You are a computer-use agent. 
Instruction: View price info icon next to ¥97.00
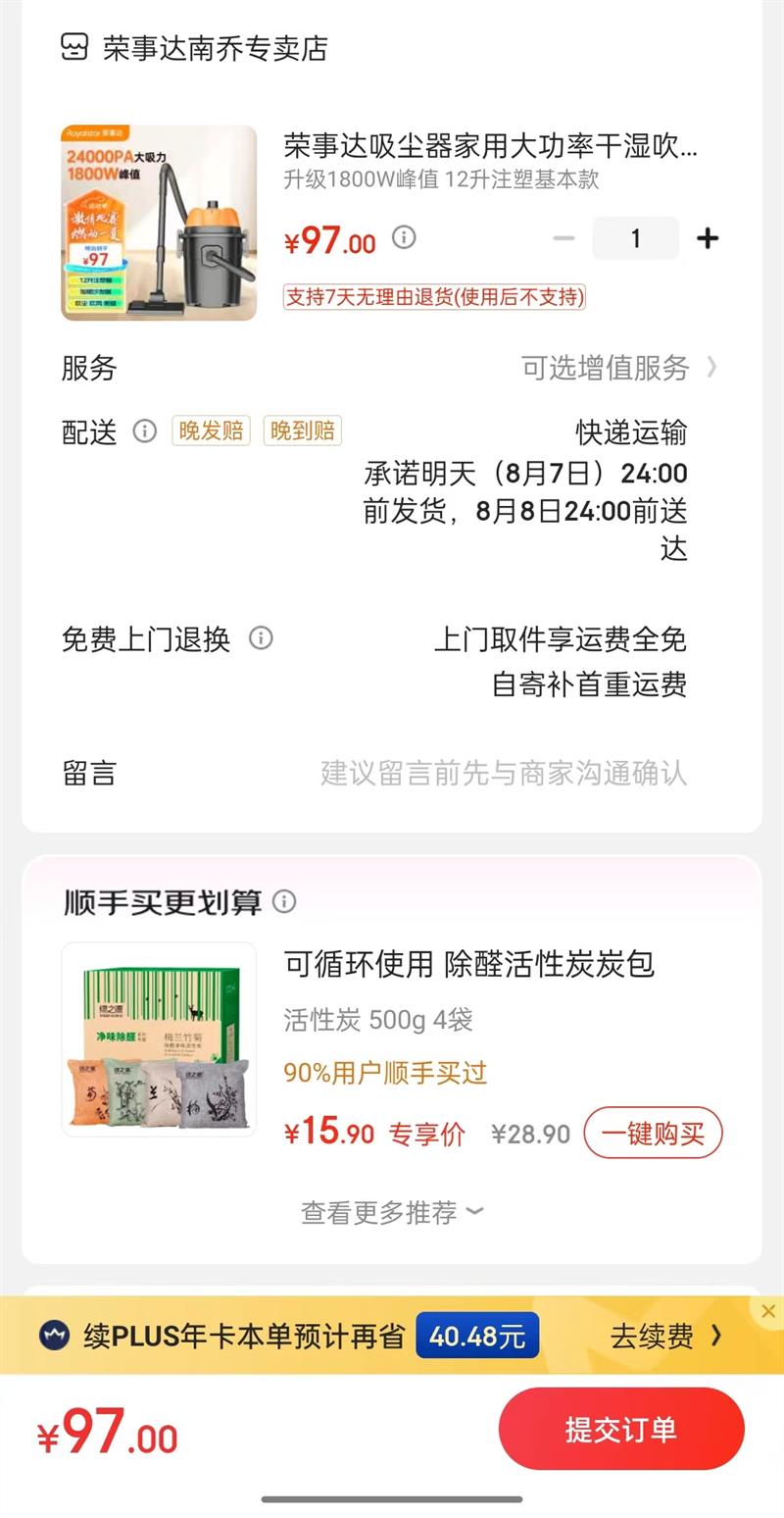click(404, 237)
